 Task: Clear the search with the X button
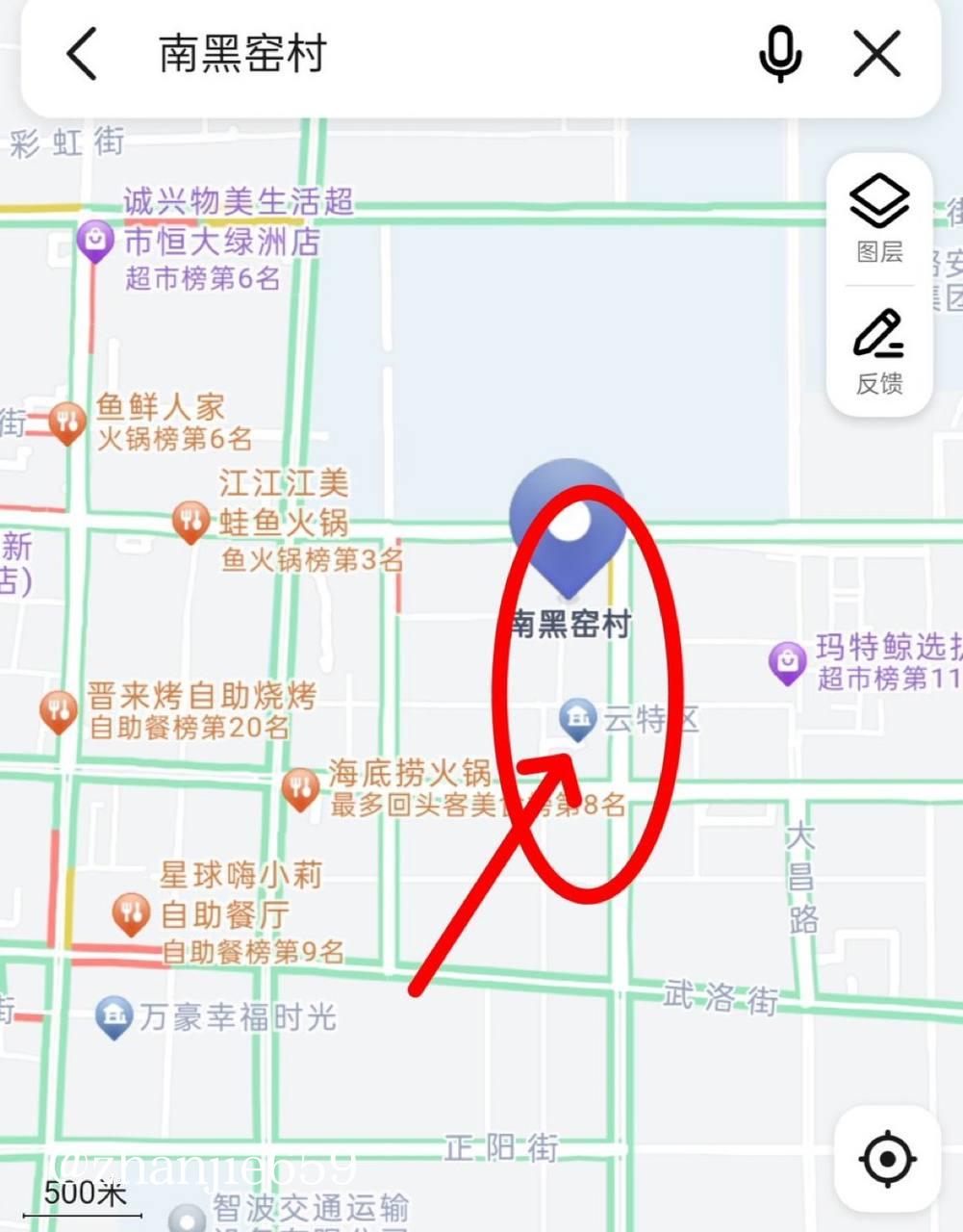tap(875, 55)
